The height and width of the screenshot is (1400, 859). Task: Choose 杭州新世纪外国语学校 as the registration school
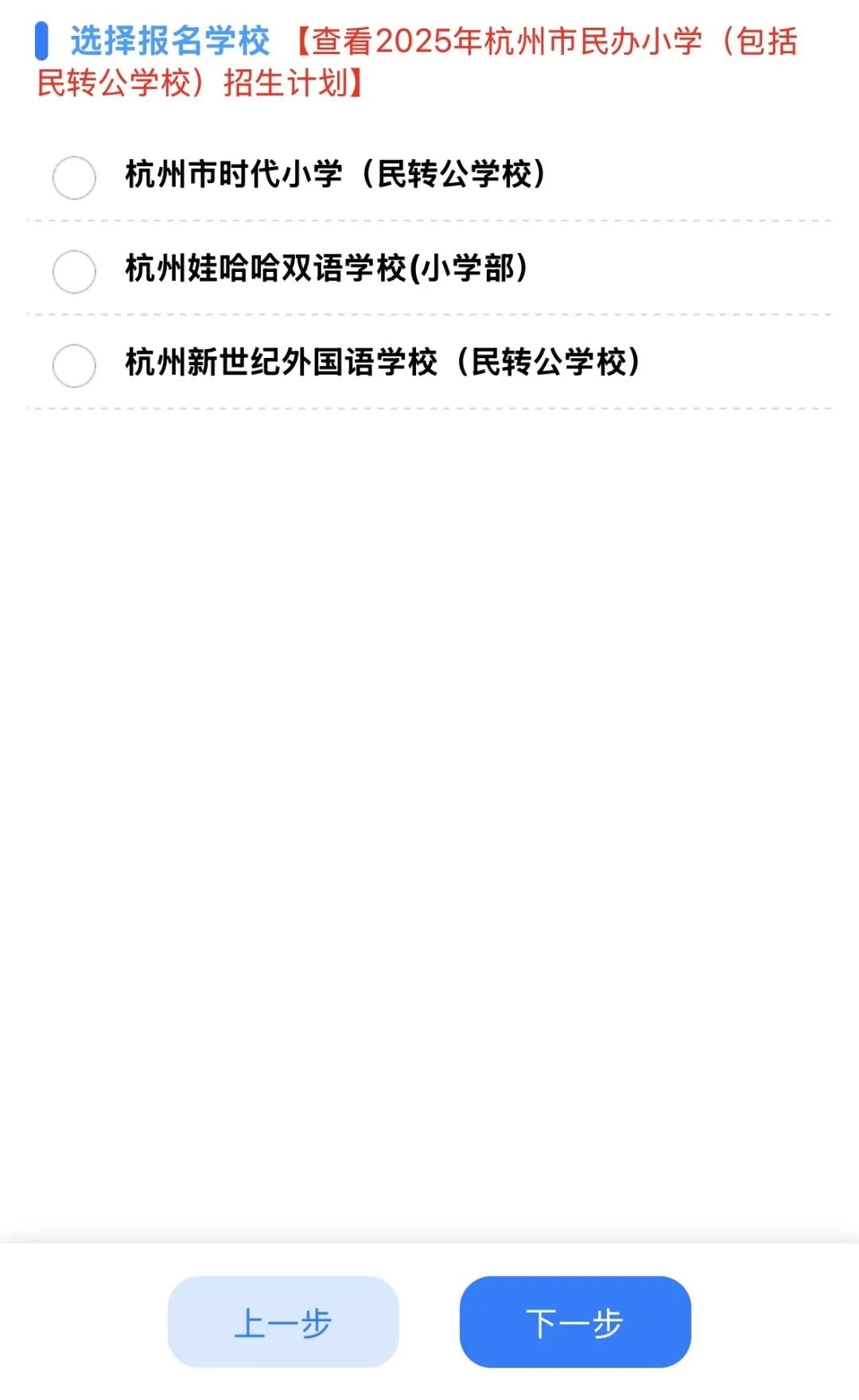coord(74,367)
